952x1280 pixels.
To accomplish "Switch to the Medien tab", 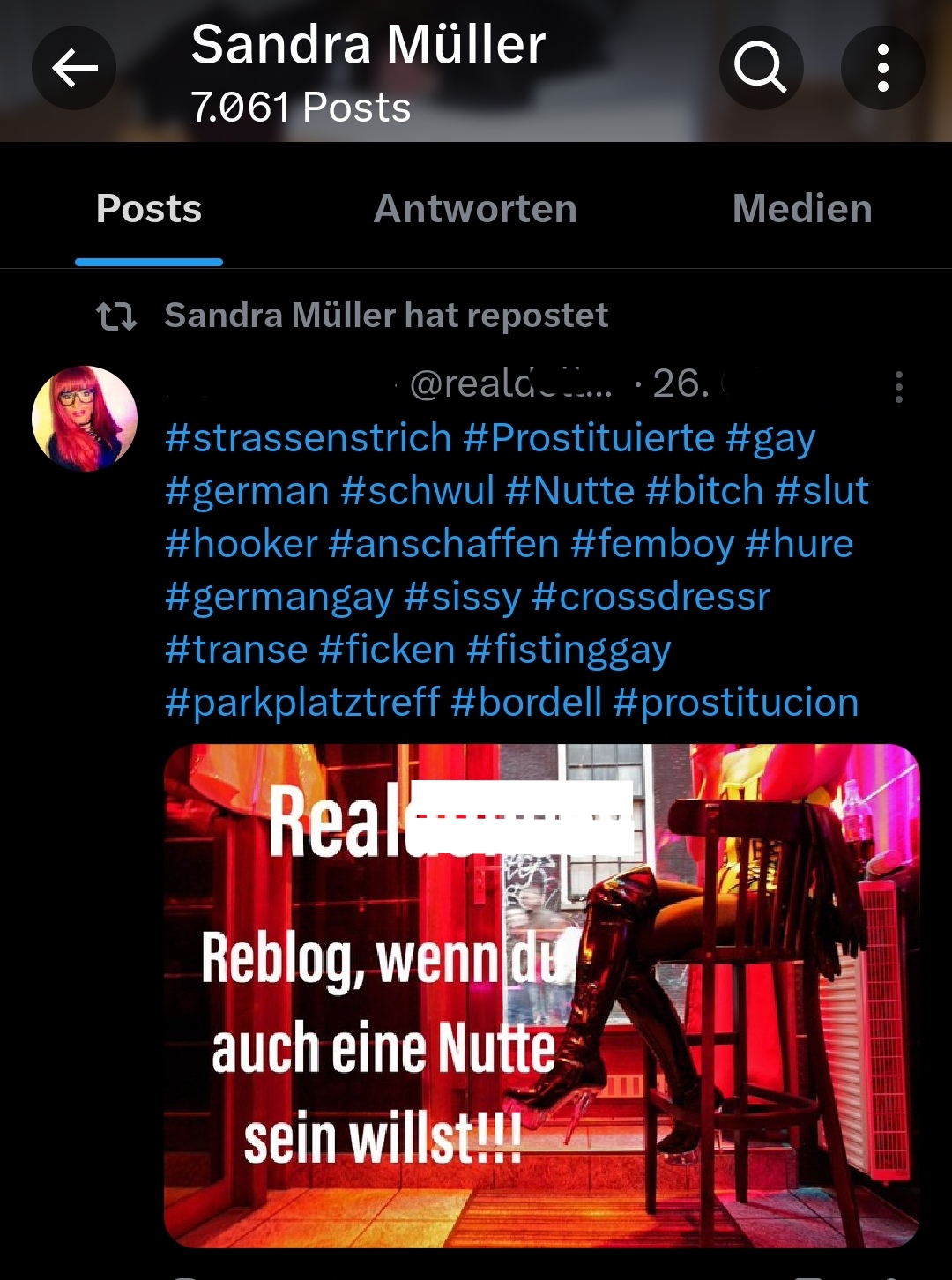I will (x=802, y=209).
